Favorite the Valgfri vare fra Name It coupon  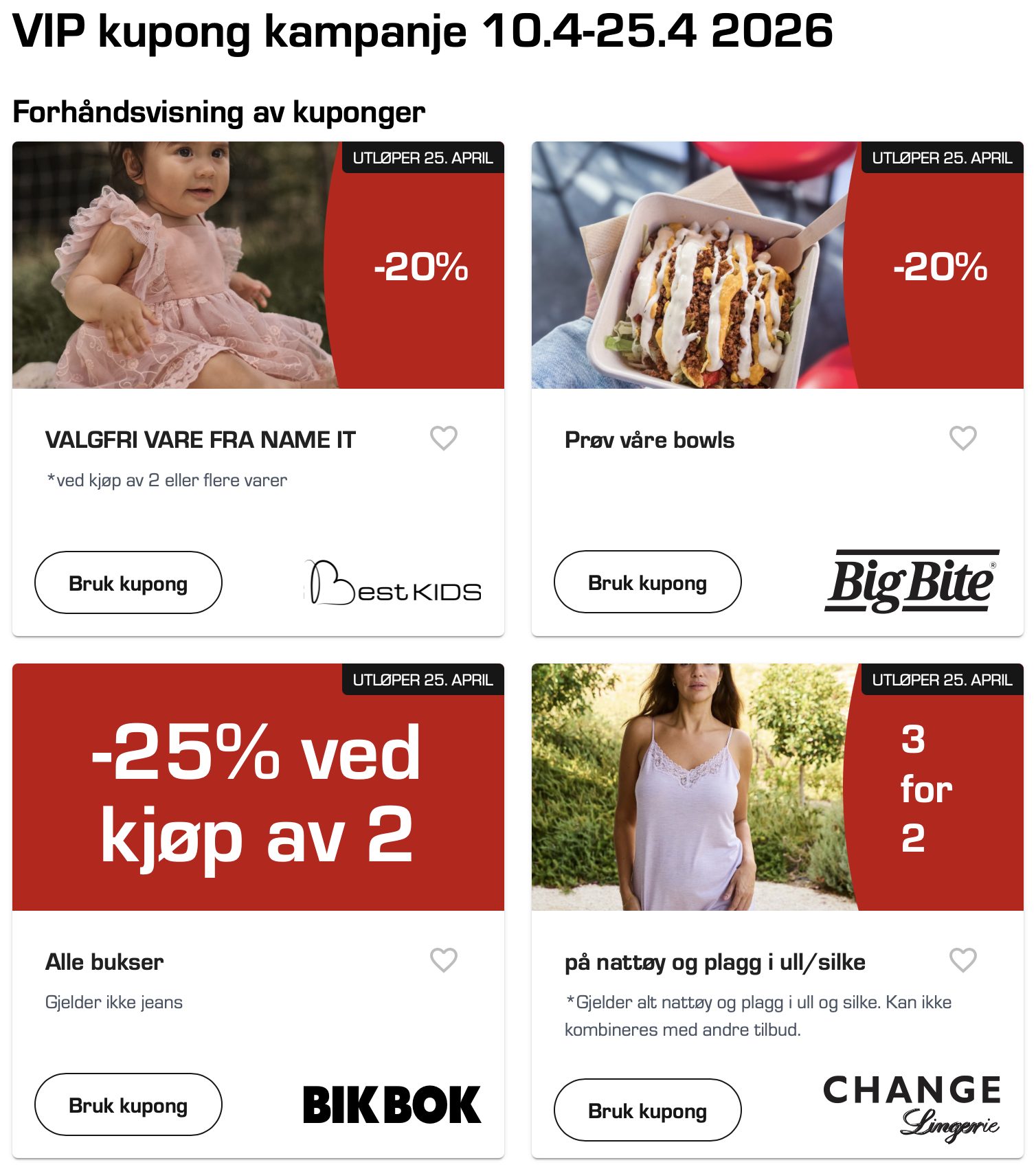click(444, 438)
